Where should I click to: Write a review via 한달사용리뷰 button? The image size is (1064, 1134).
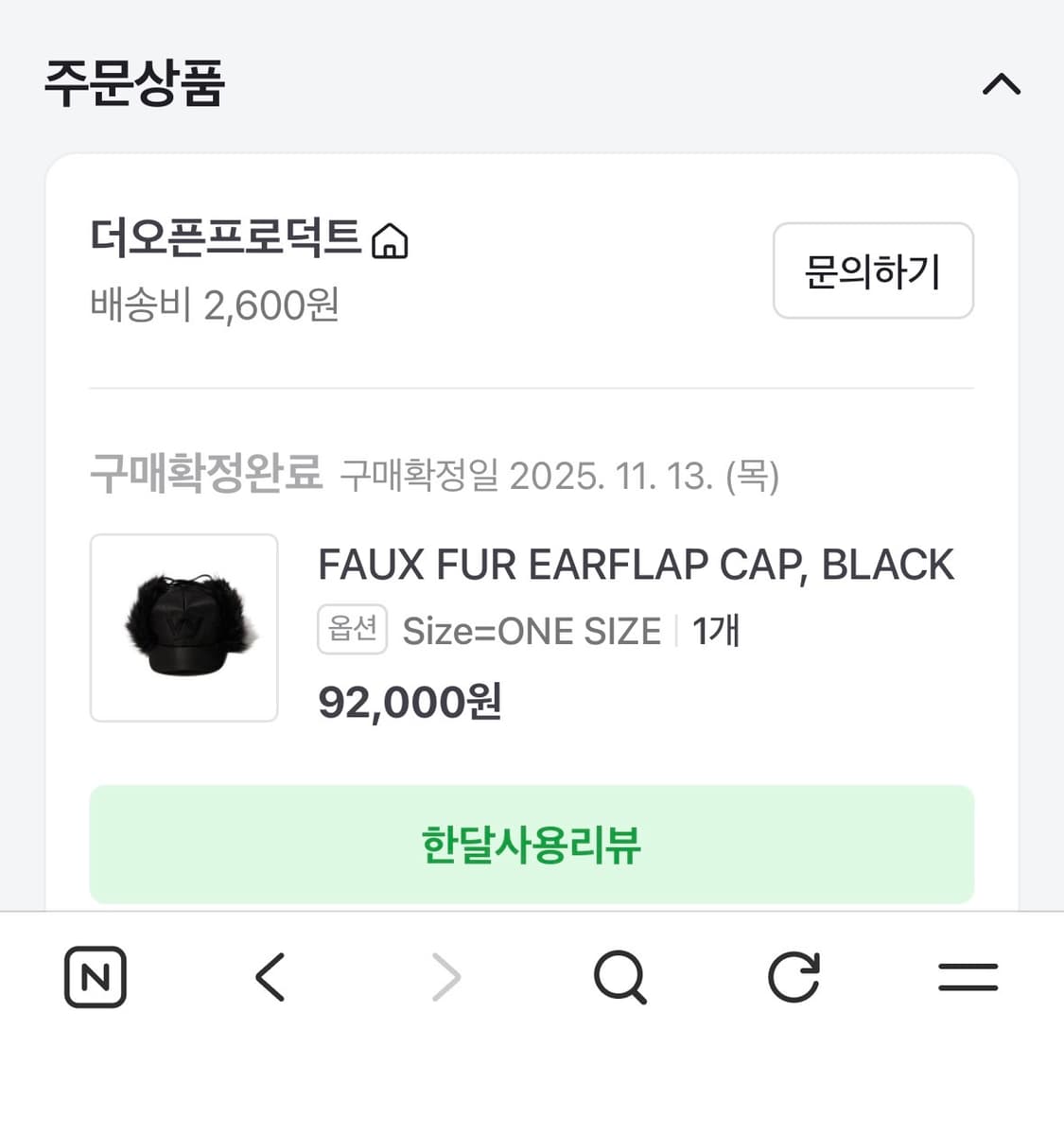pyautogui.click(x=532, y=845)
